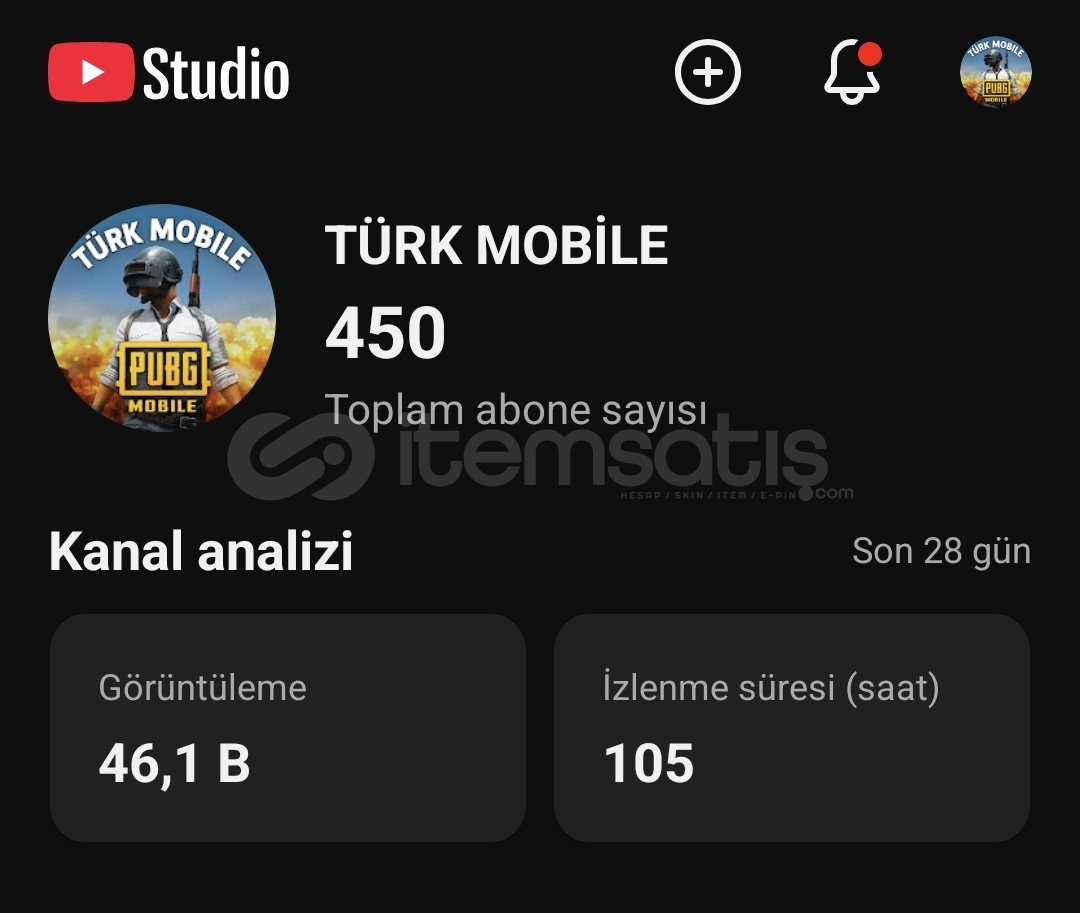Tap the TÜRK MOBİLE channel picture
The height and width of the screenshot is (913, 1080).
[x=162, y=318]
